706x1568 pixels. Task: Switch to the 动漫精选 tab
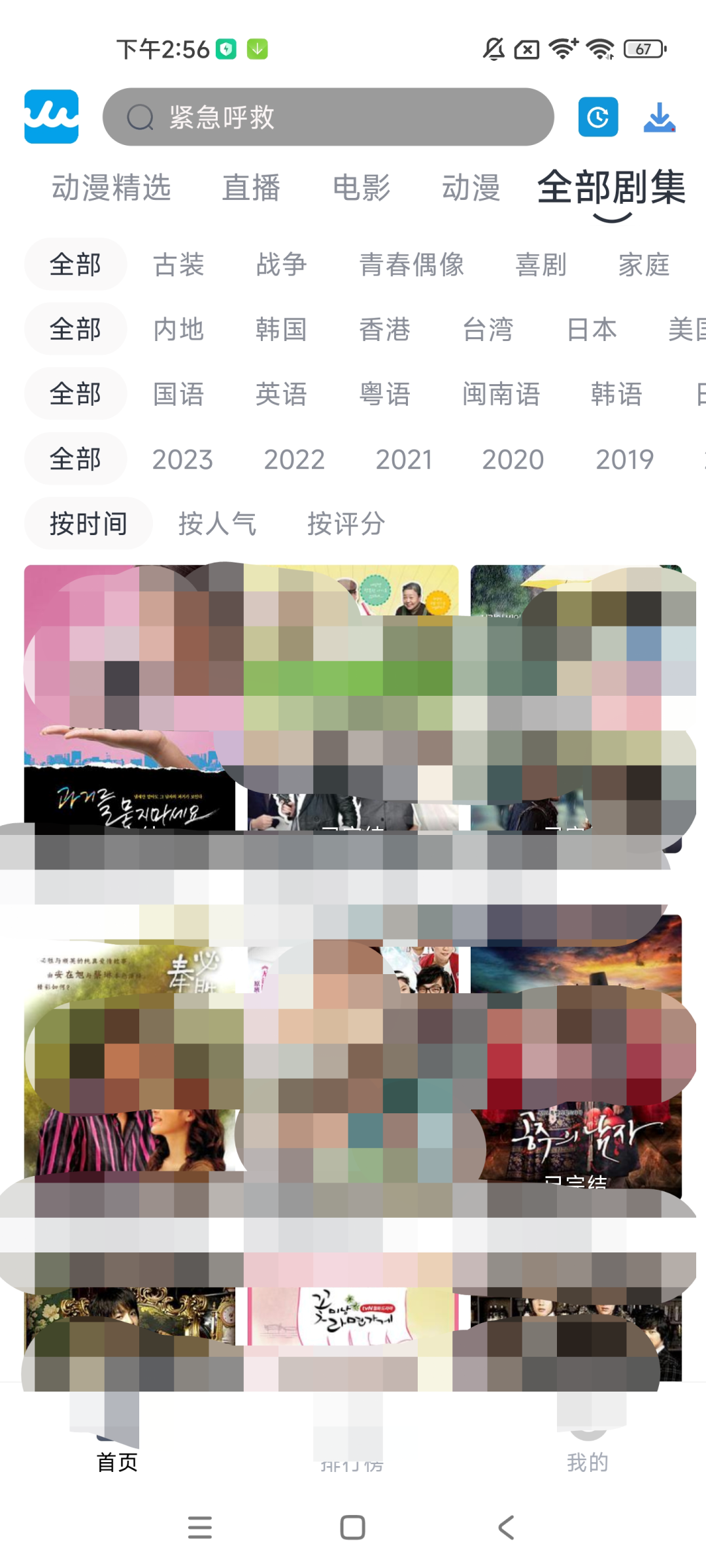(x=111, y=188)
